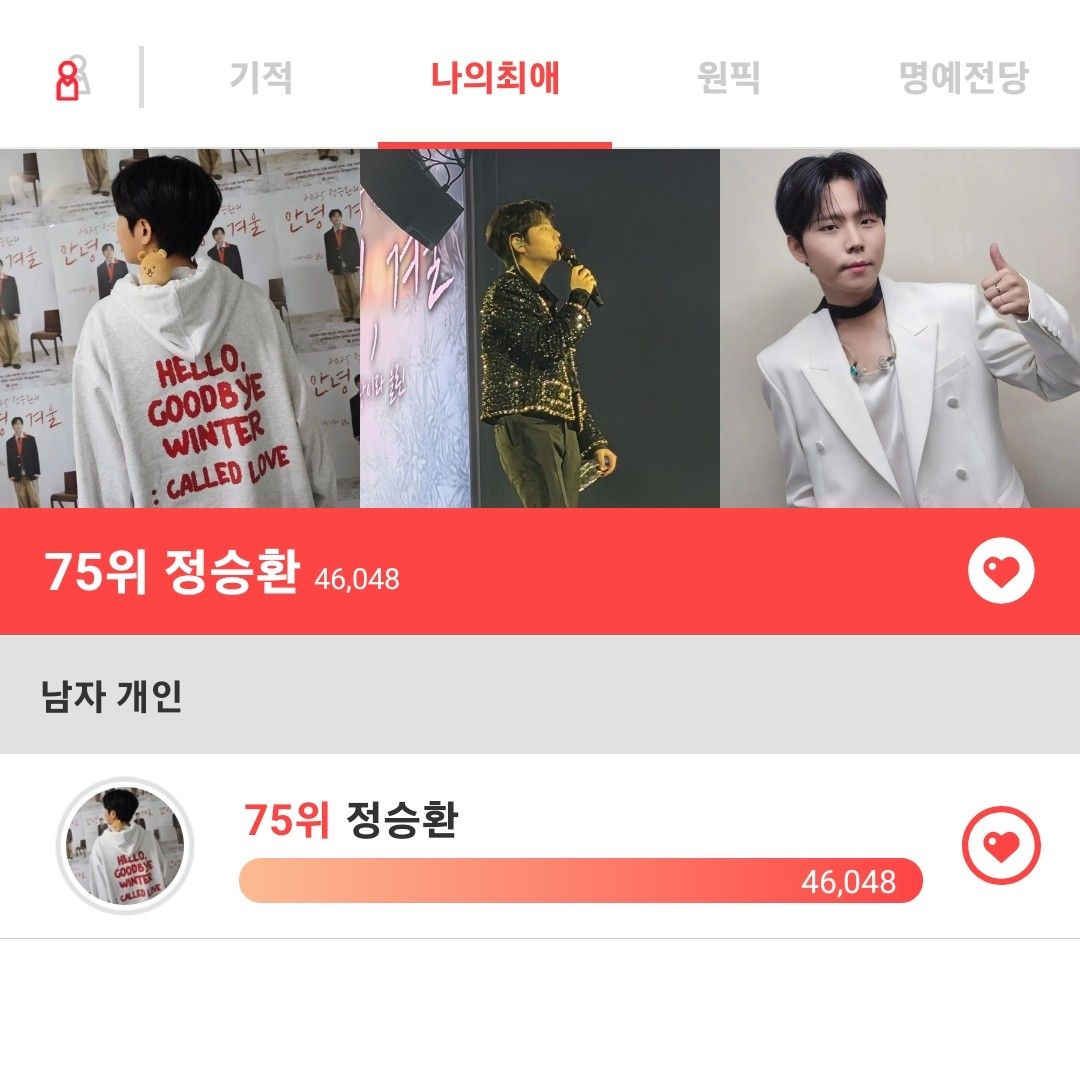Go to the 원픽 tab
The width and height of the screenshot is (1080, 1080).
(729, 78)
